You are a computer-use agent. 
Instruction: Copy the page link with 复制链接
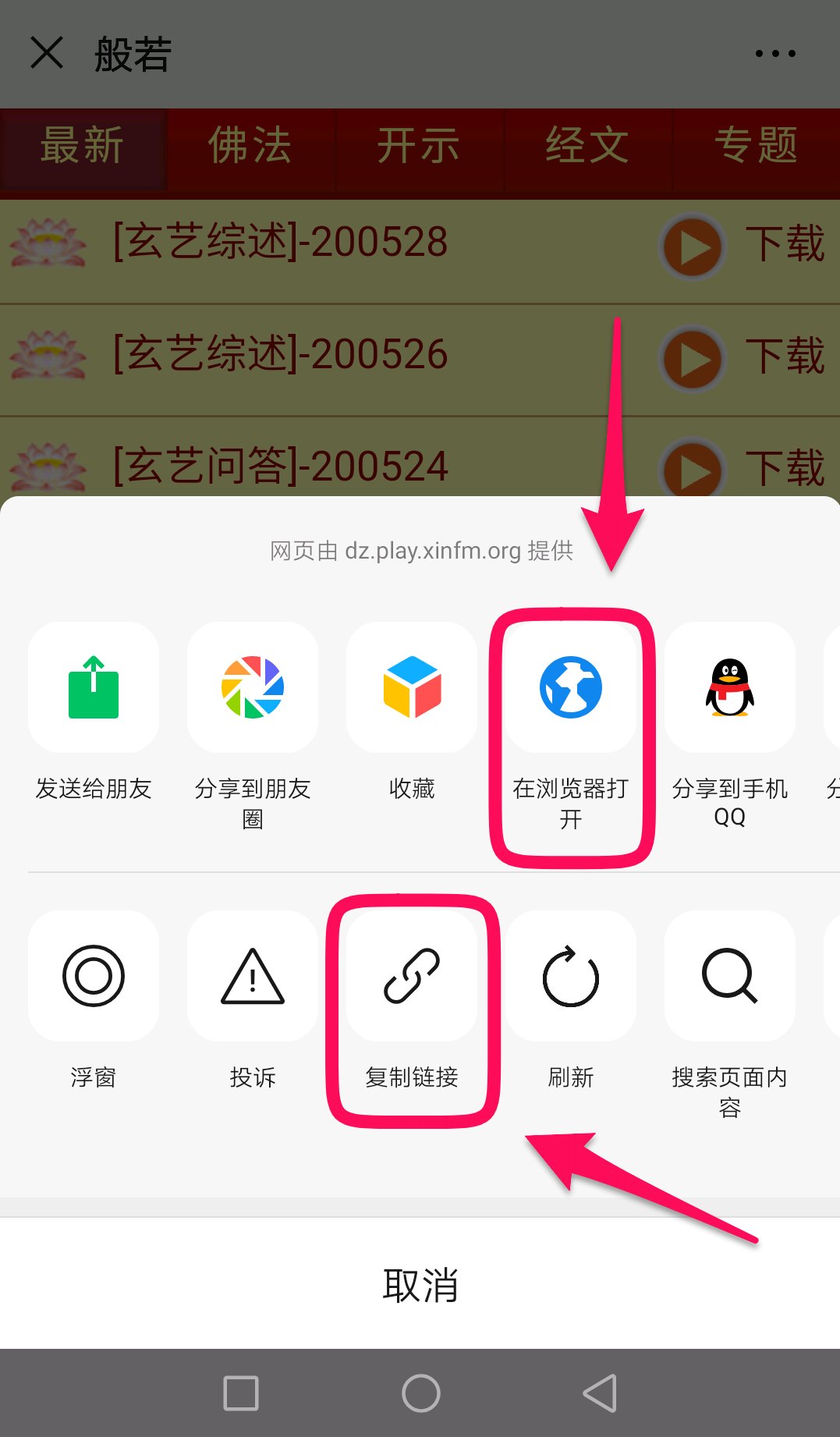[412, 976]
